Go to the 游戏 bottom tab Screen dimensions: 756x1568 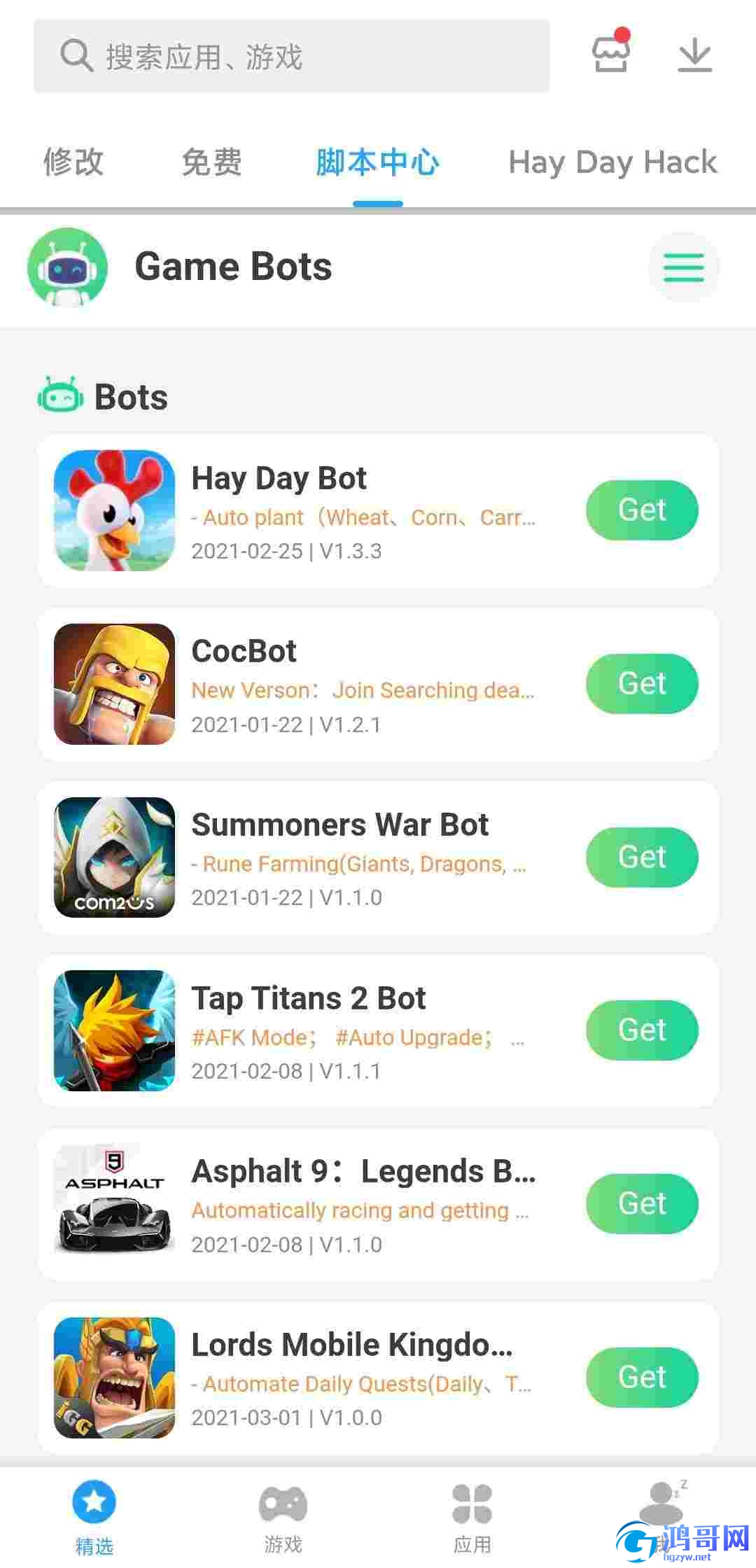coord(283,1518)
